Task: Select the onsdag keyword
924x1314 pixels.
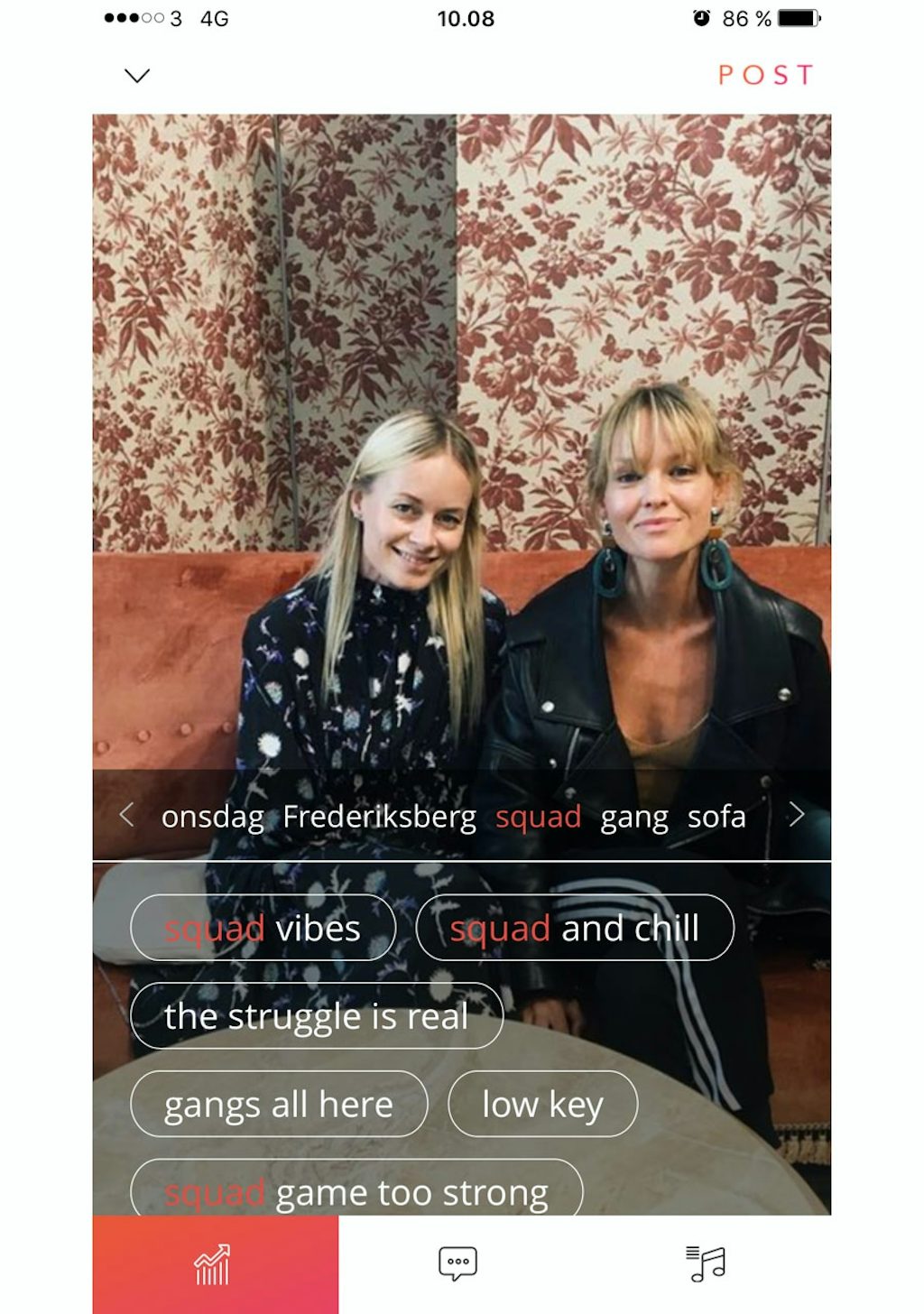Action: point(212,817)
